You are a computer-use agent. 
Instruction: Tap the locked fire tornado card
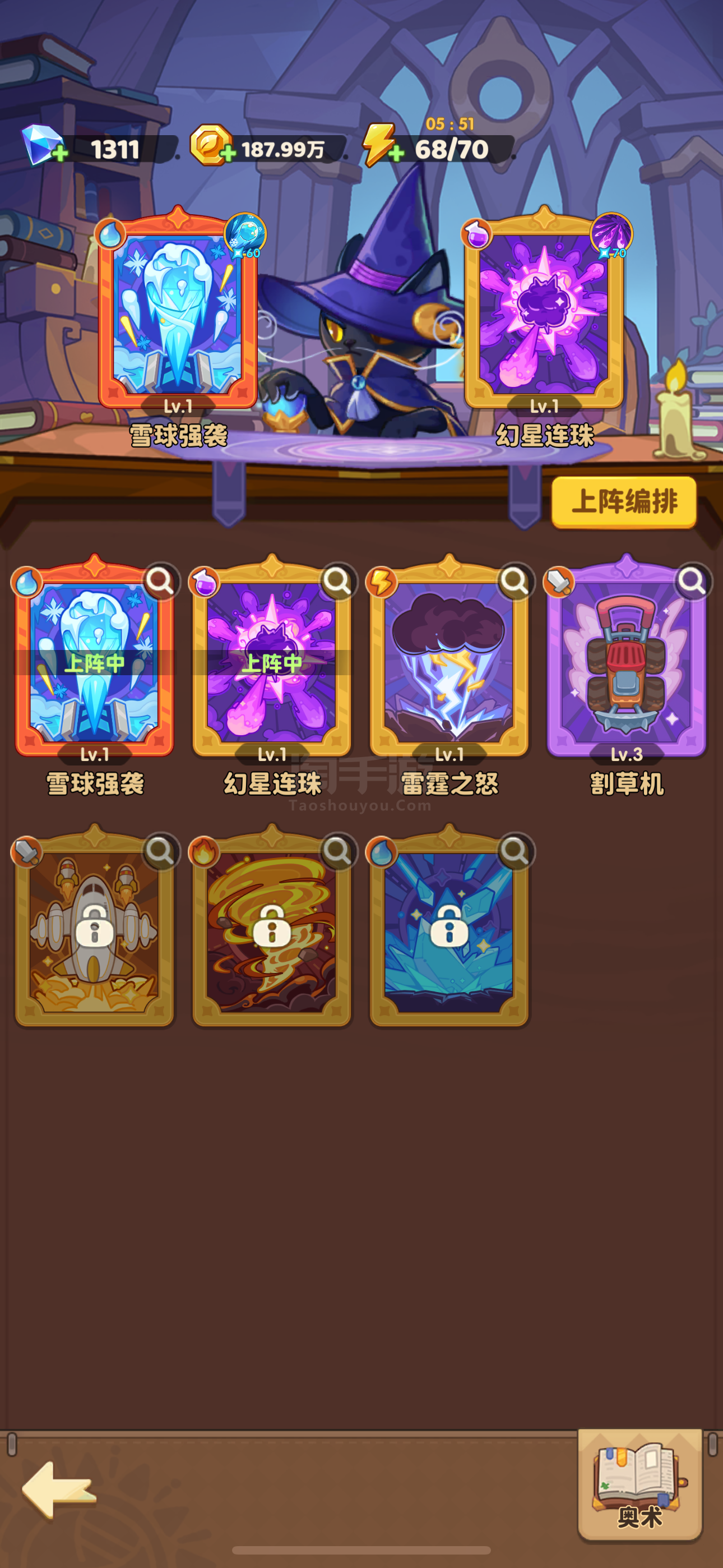[271, 931]
